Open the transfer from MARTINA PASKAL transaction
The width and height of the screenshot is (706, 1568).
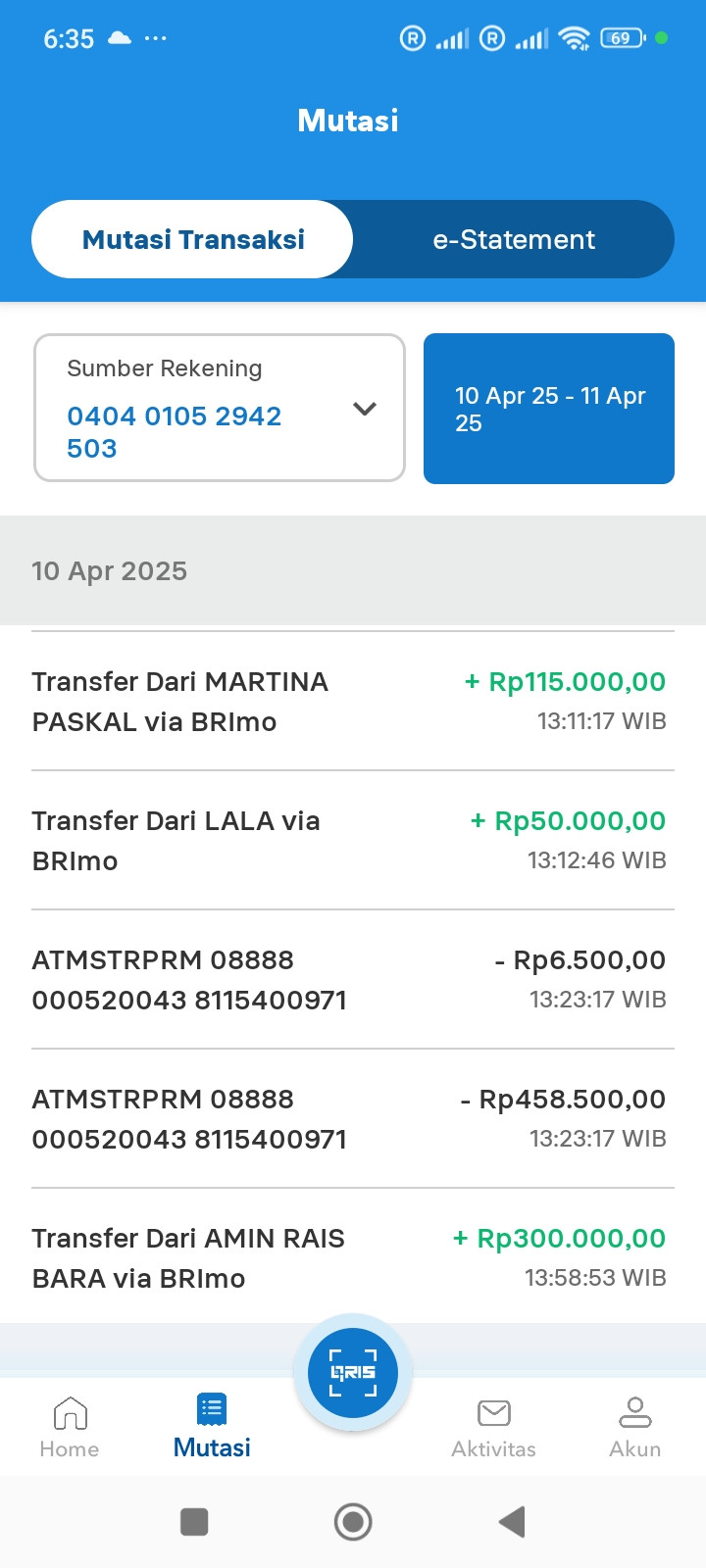point(349,702)
